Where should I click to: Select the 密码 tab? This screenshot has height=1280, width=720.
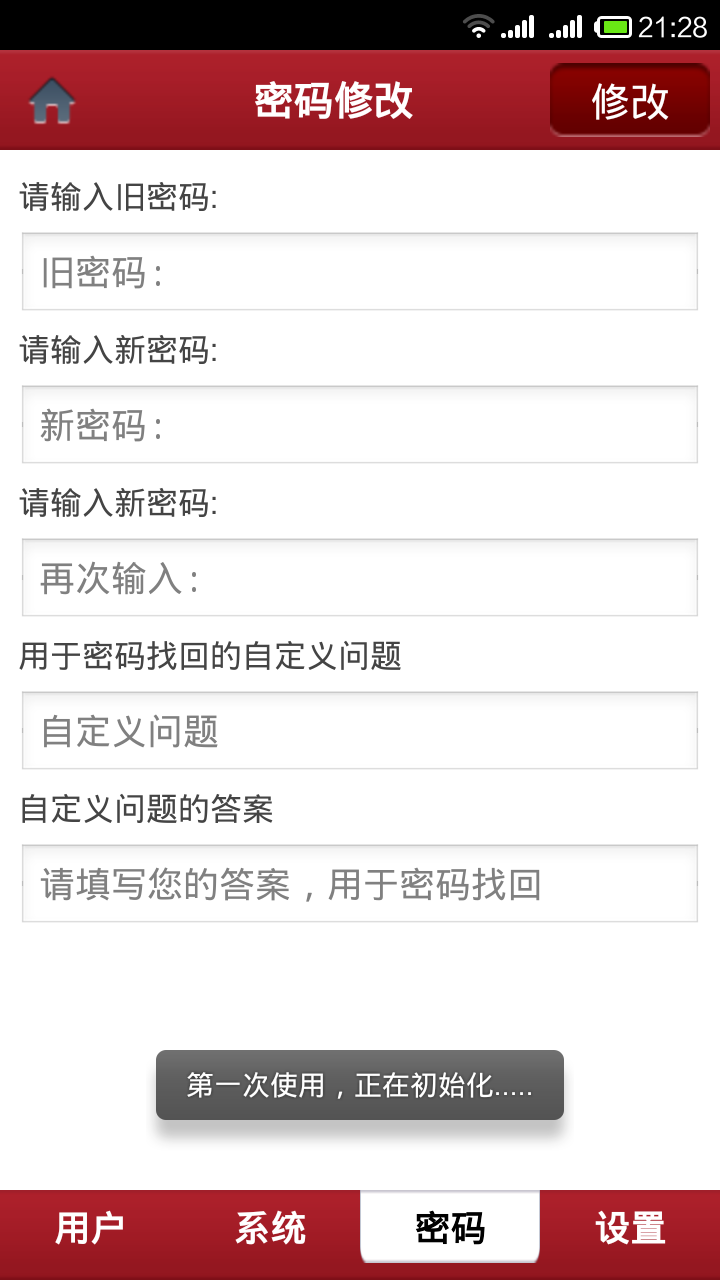[450, 1228]
